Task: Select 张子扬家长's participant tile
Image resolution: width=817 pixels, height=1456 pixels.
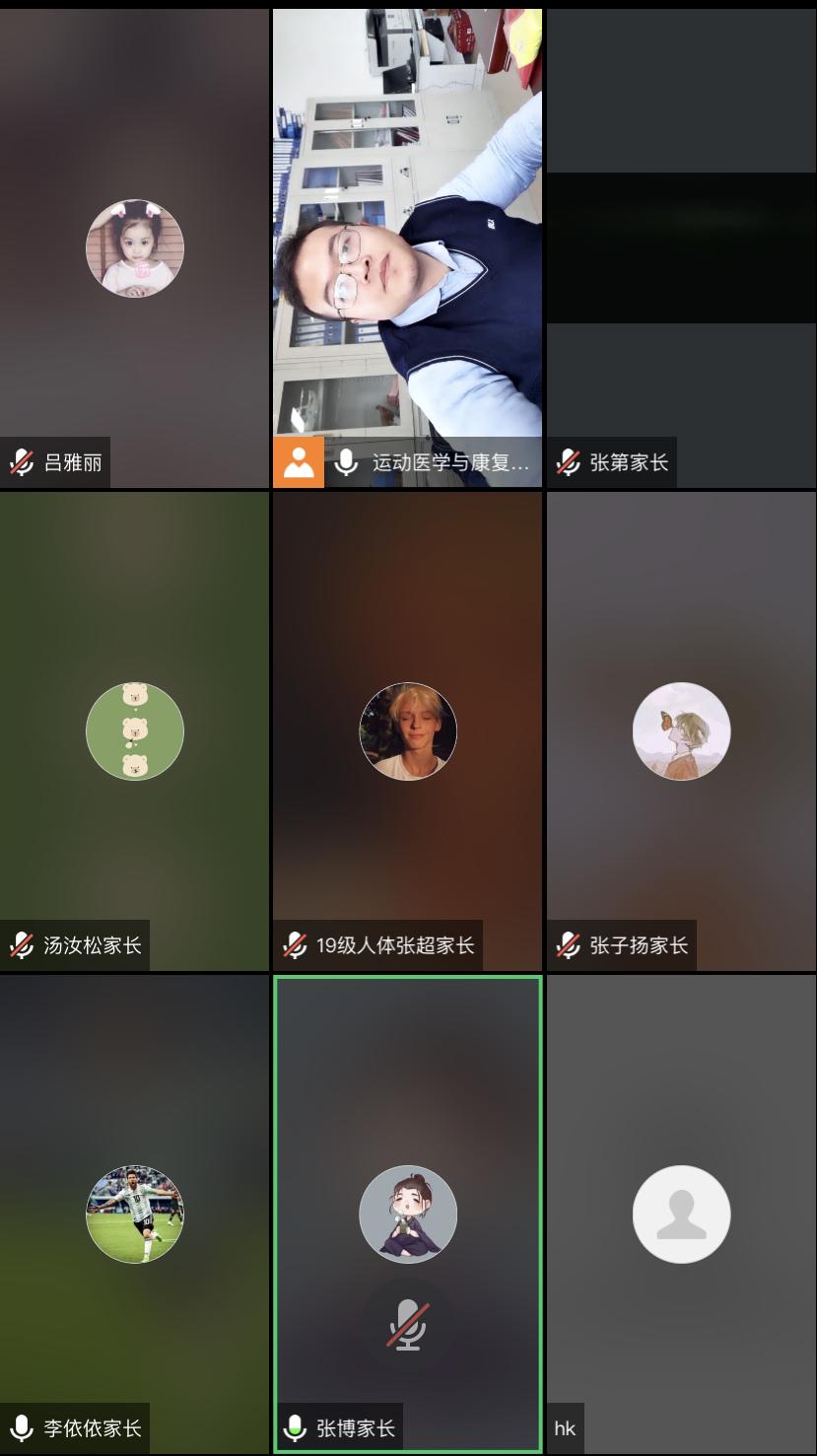Action: click(681, 730)
